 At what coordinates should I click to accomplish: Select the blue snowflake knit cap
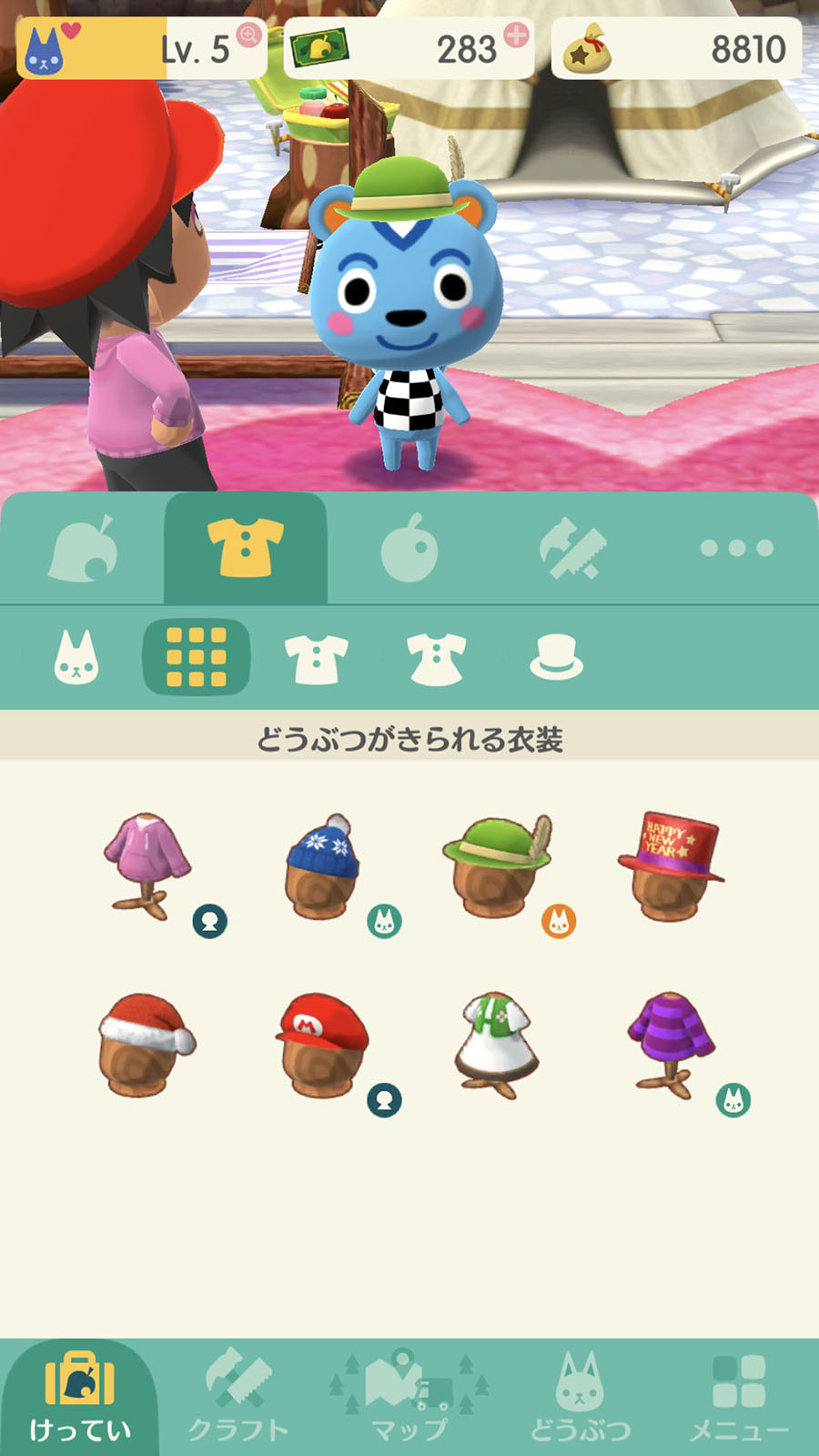(x=320, y=864)
